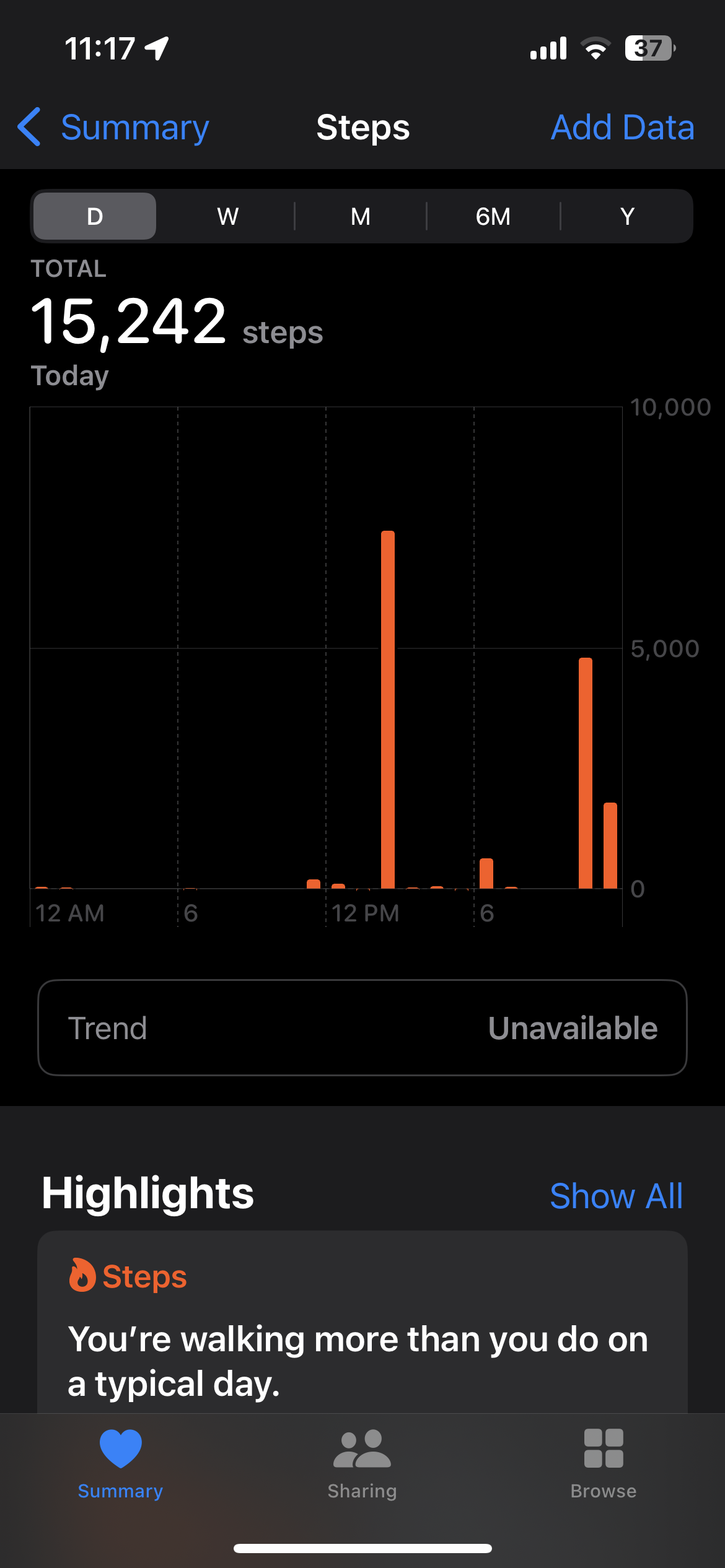
Task: Select the D day view
Action: coord(95,217)
